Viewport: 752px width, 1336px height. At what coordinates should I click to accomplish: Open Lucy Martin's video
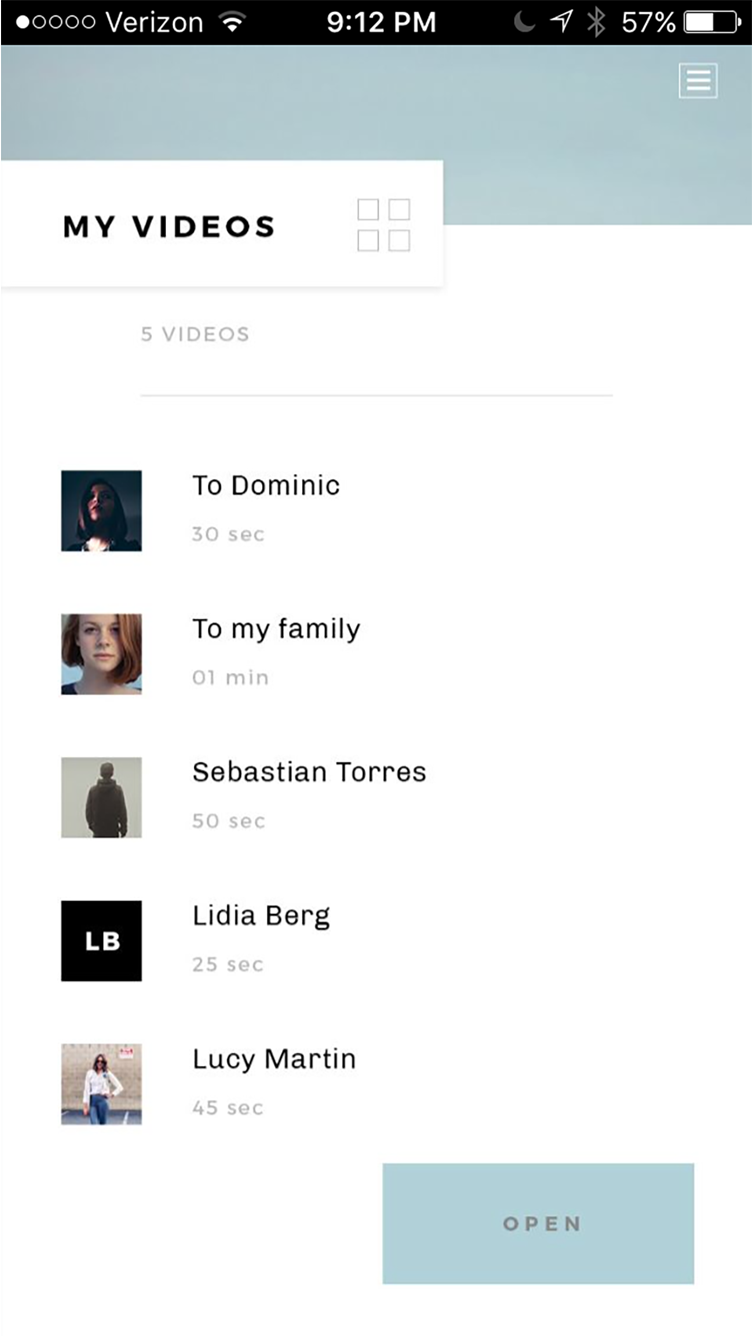tap(274, 1060)
